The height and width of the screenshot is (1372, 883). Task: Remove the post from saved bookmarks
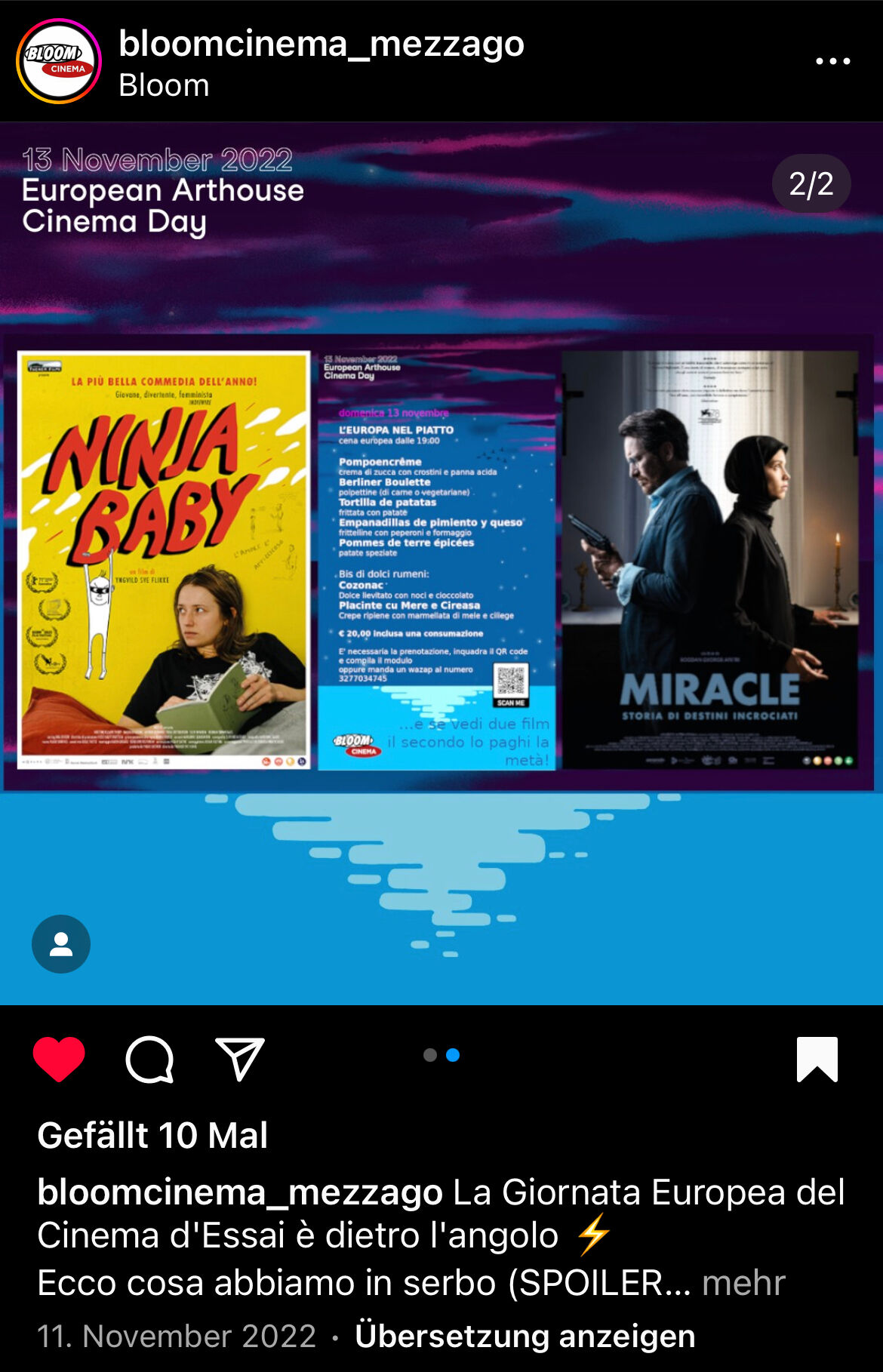(x=817, y=1059)
